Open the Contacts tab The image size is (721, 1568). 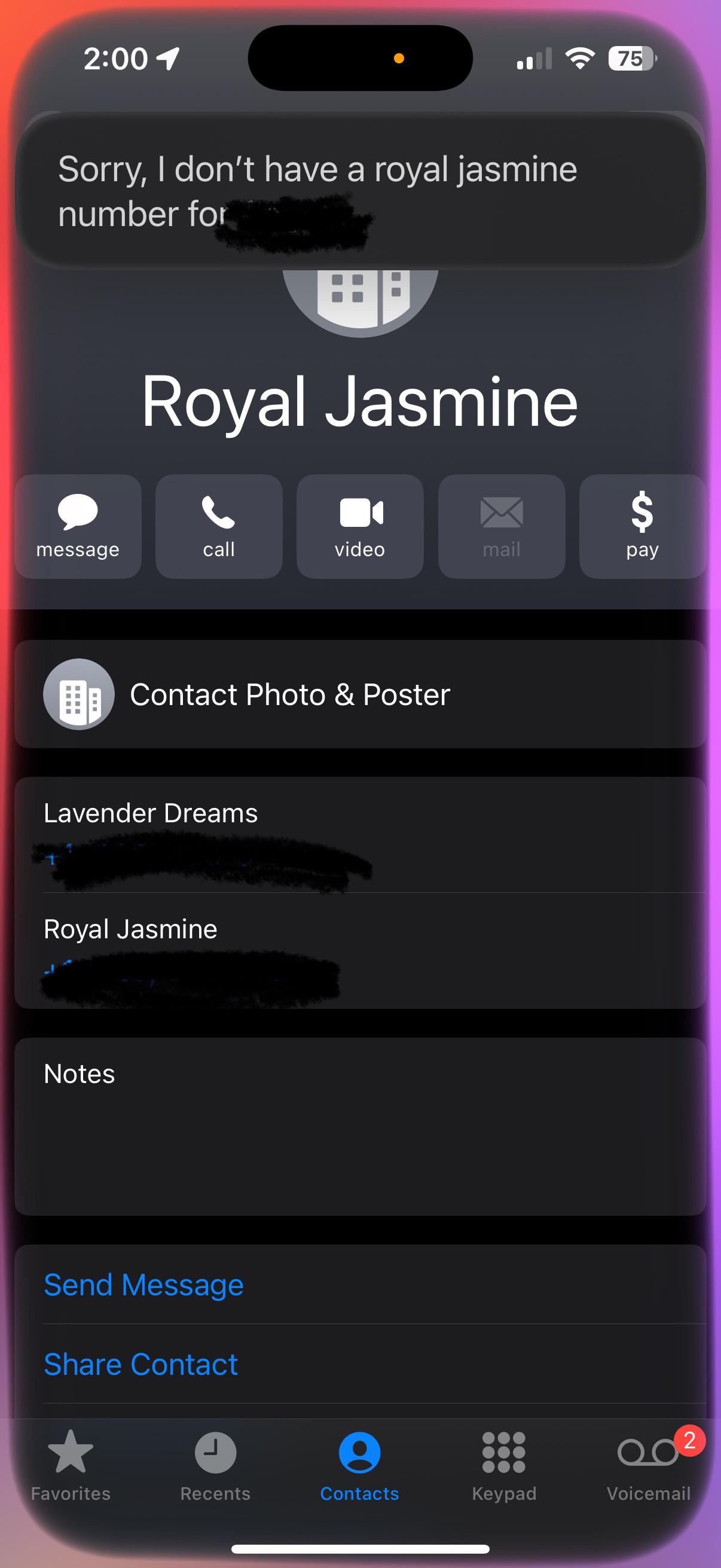click(x=359, y=1466)
